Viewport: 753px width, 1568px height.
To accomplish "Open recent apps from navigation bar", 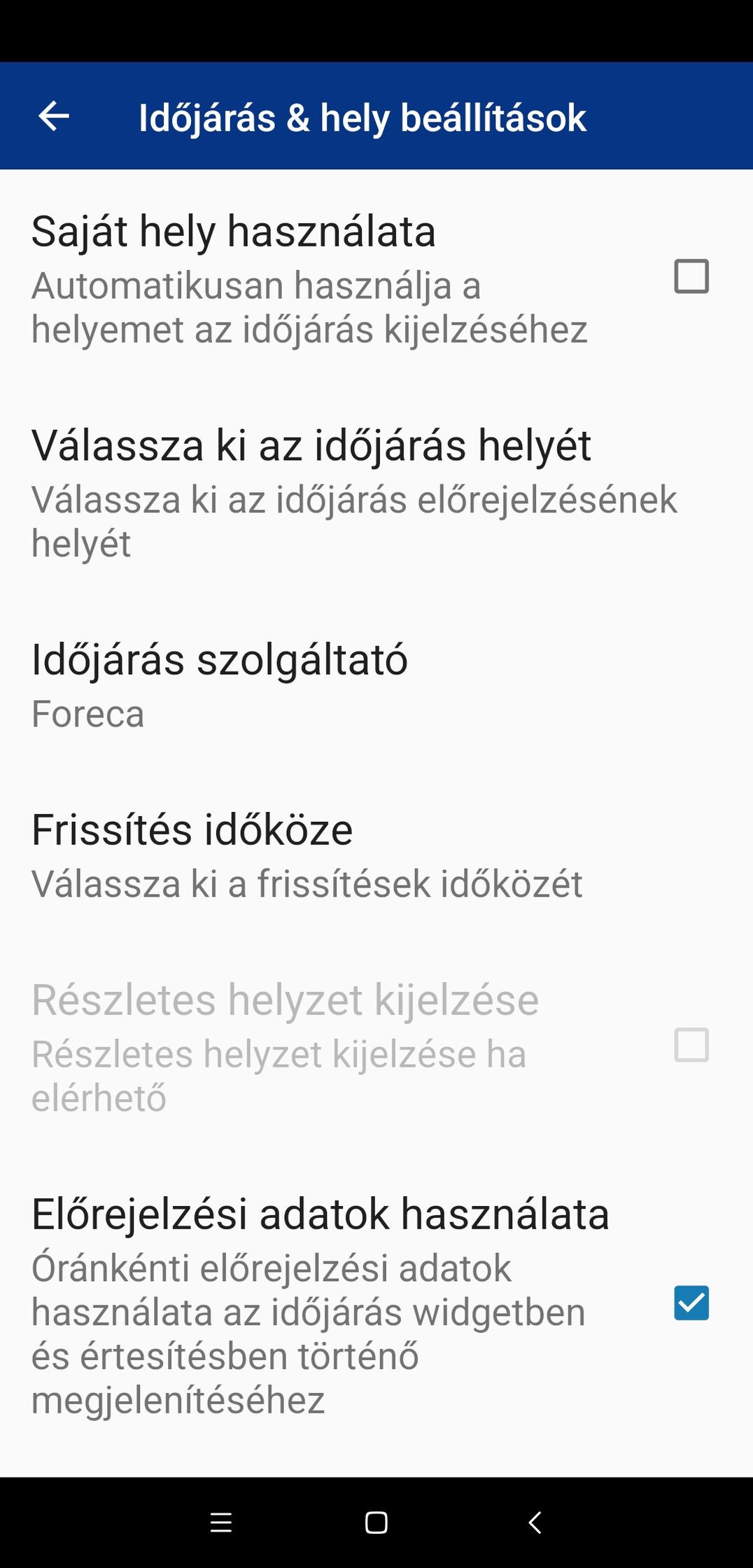I will coord(221,1522).
